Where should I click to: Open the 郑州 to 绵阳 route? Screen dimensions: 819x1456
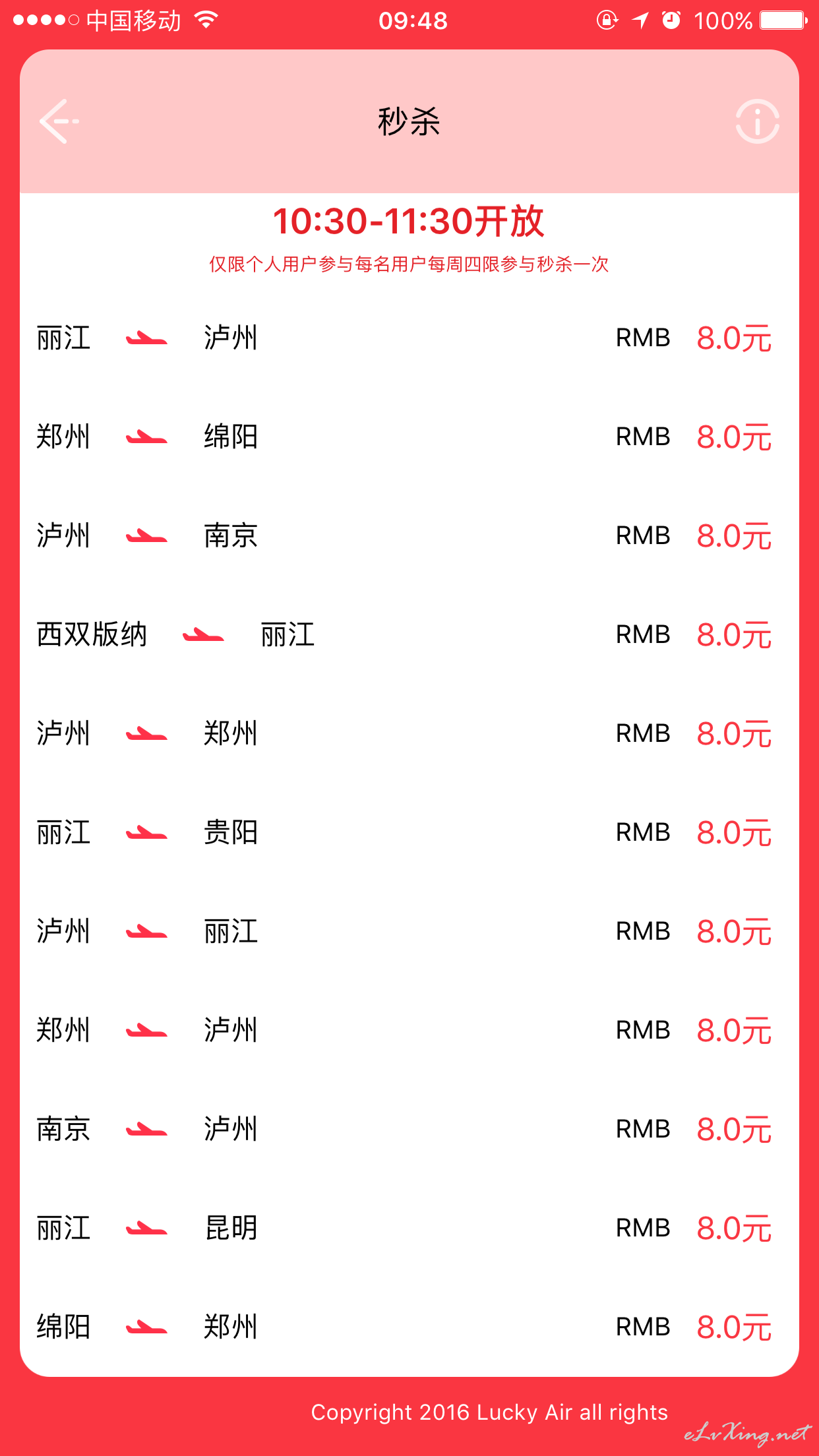tap(409, 437)
